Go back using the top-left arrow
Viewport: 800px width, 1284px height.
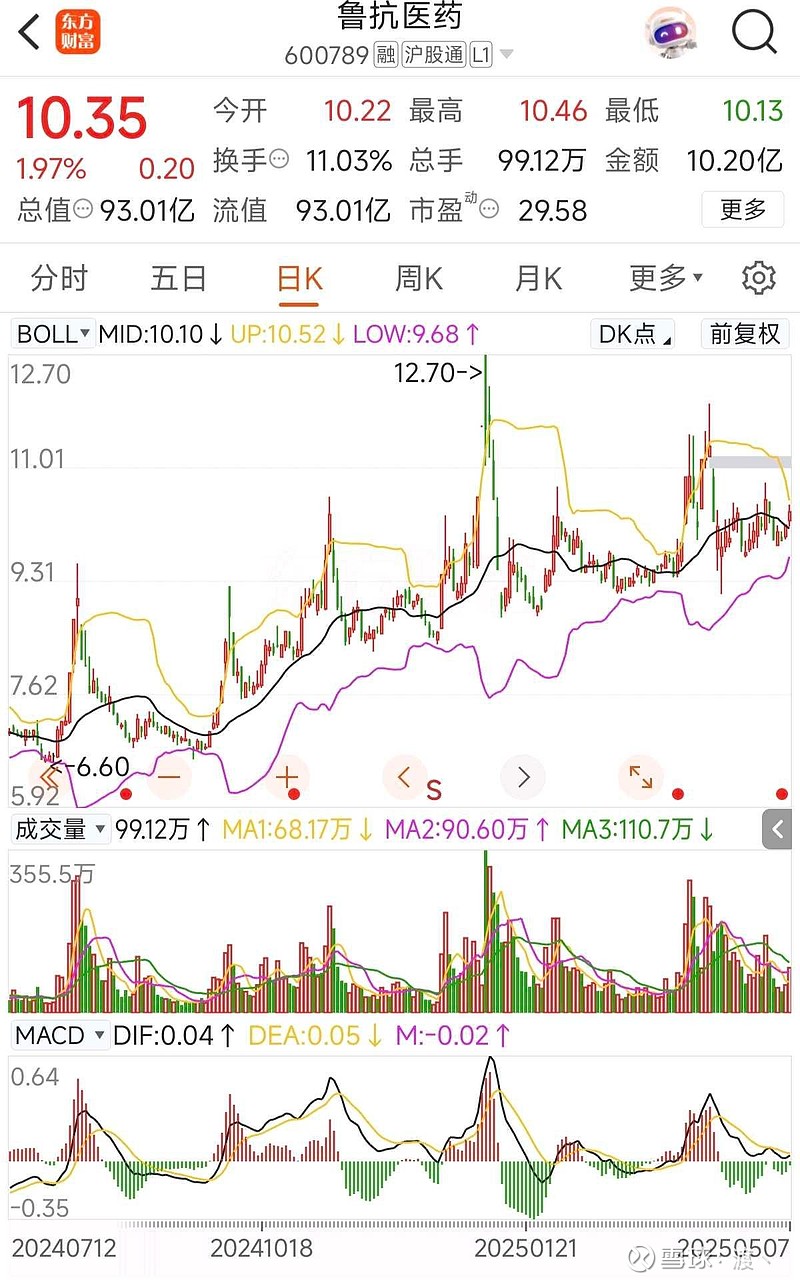click(x=30, y=32)
